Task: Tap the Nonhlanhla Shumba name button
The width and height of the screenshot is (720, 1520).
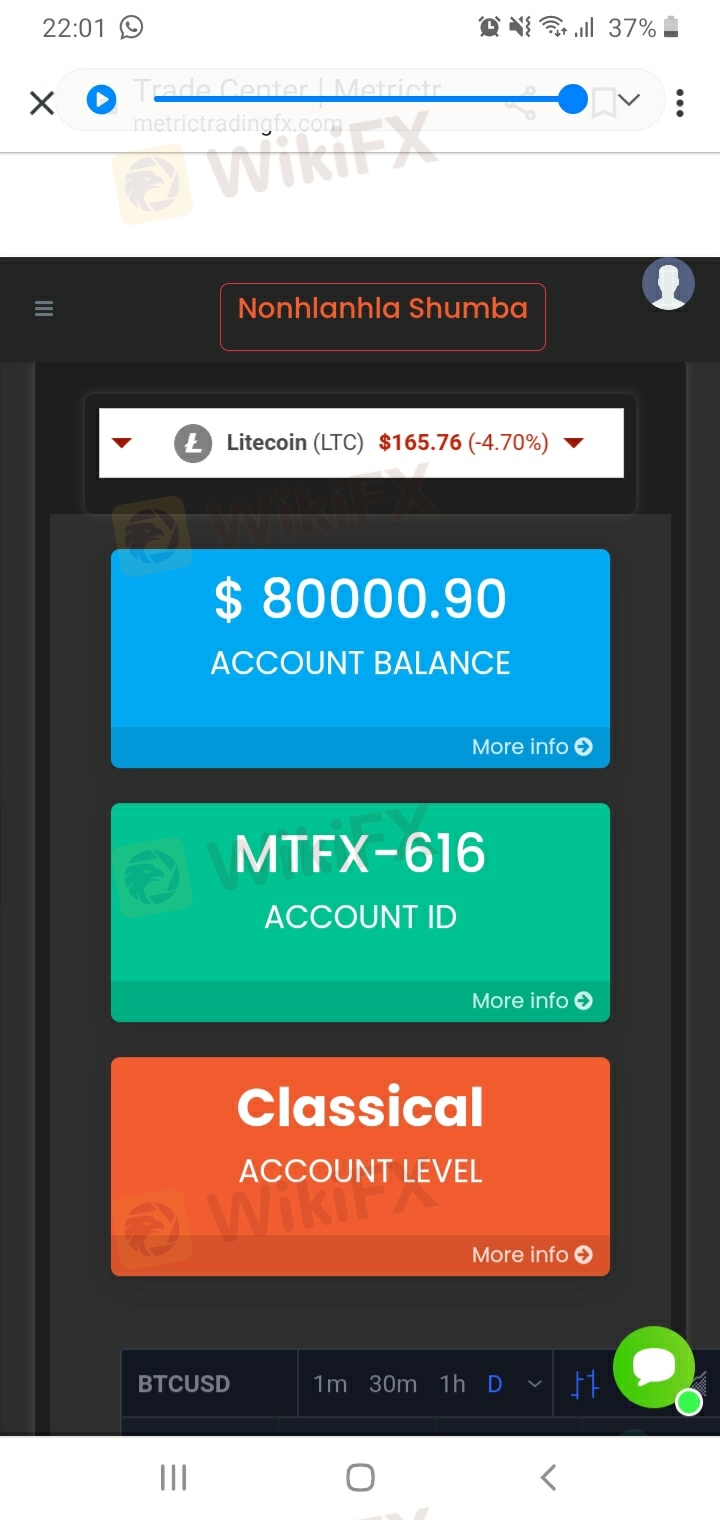Action: pyautogui.click(x=383, y=316)
